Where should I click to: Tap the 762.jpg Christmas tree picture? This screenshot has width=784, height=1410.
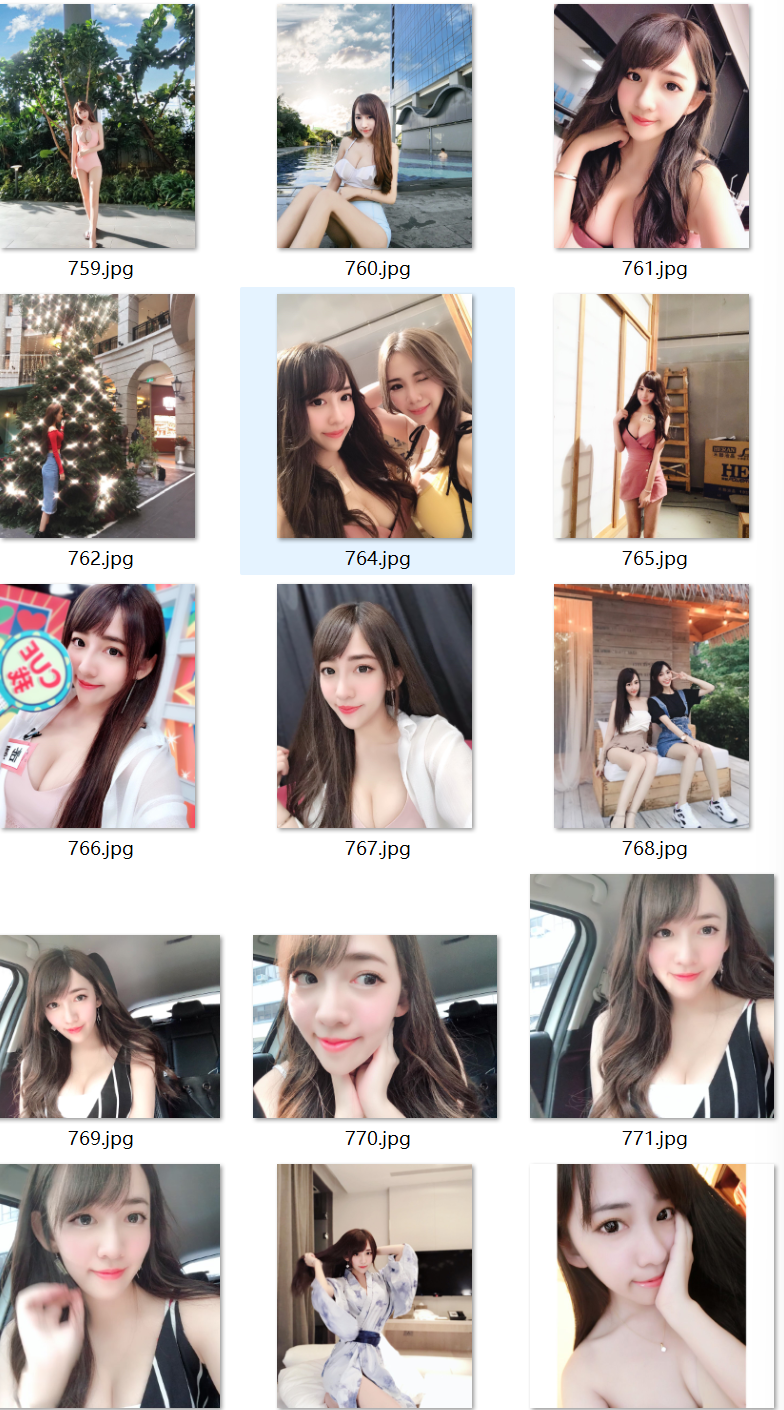97,416
